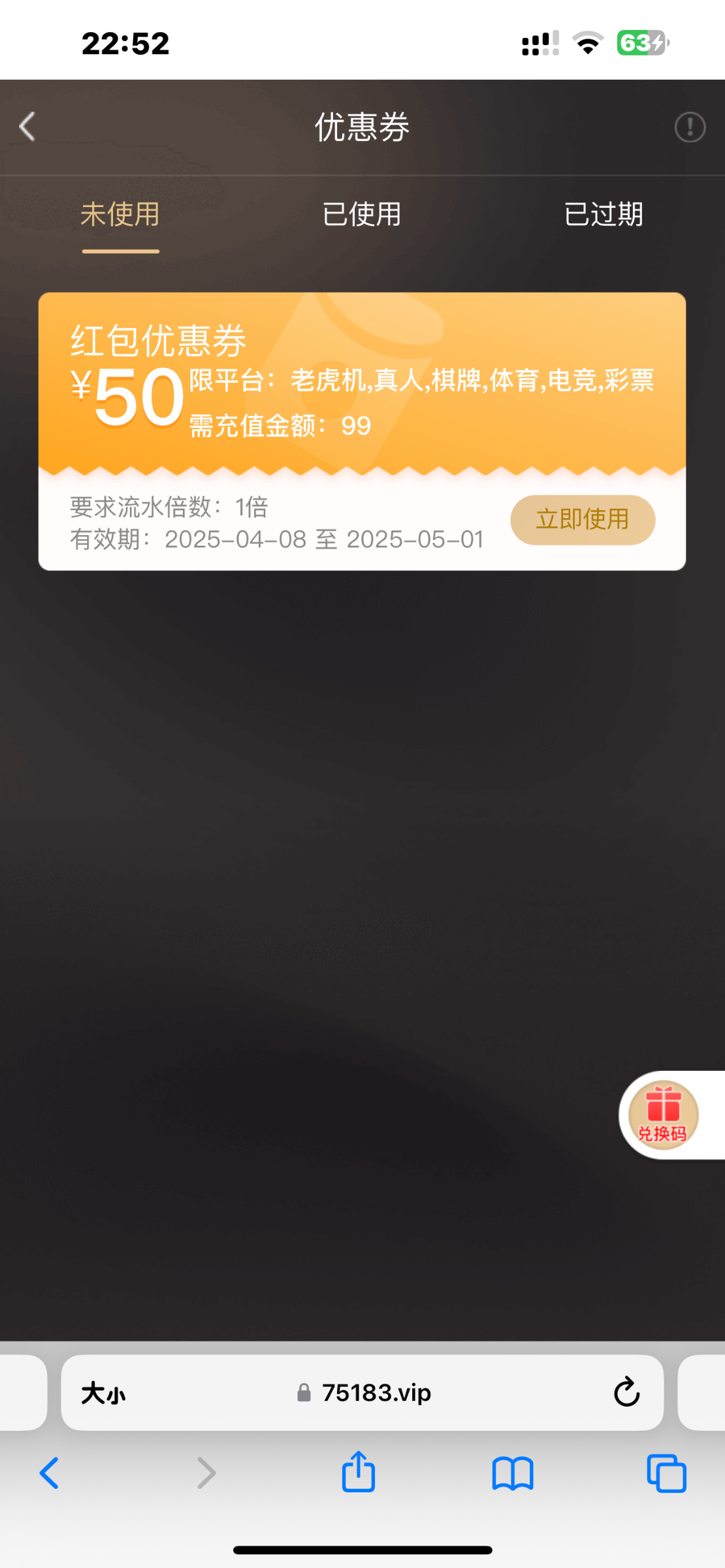The height and width of the screenshot is (1568, 725).
Task: Go back from the 优惠券 page
Action: [27, 127]
